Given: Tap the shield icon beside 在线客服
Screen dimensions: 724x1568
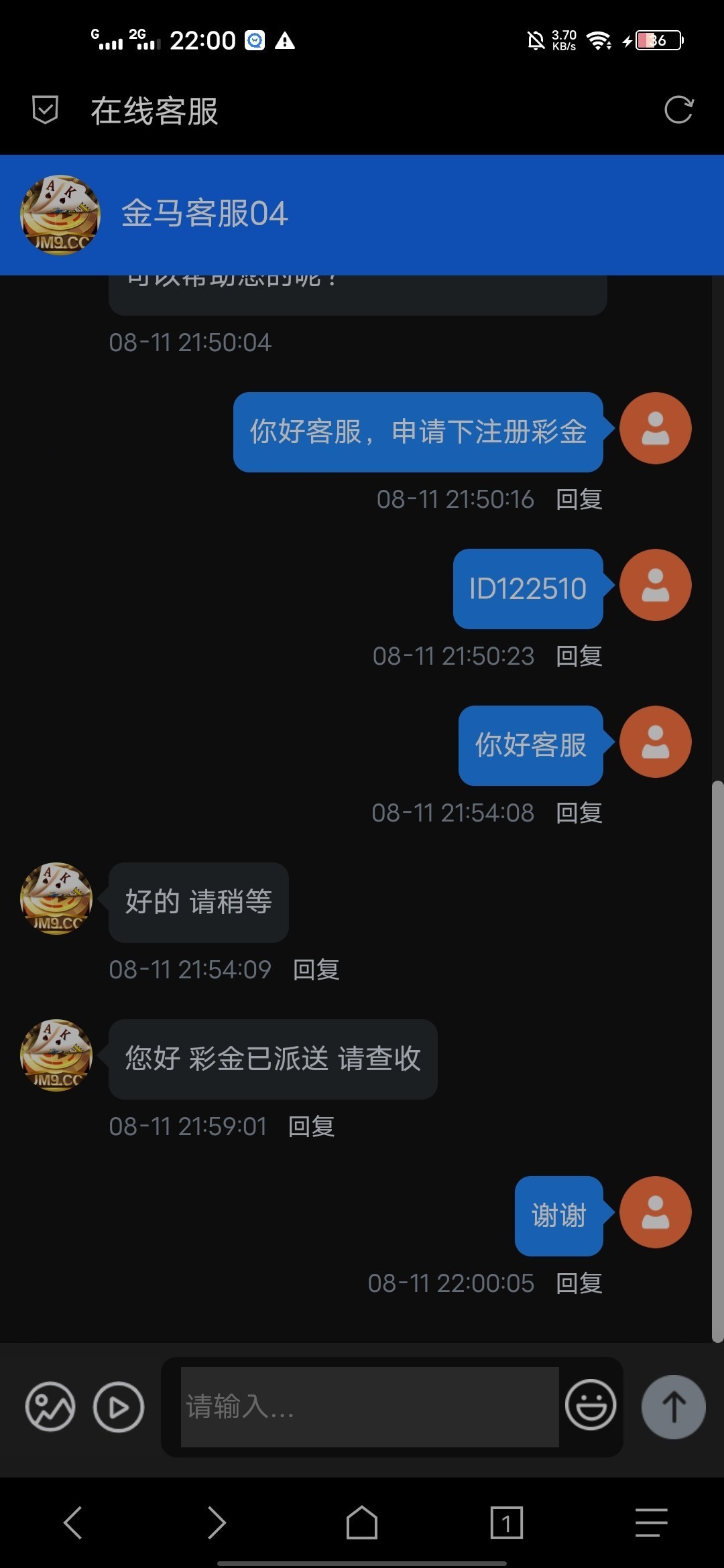Looking at the screenshot, I should tap(46, 110).
